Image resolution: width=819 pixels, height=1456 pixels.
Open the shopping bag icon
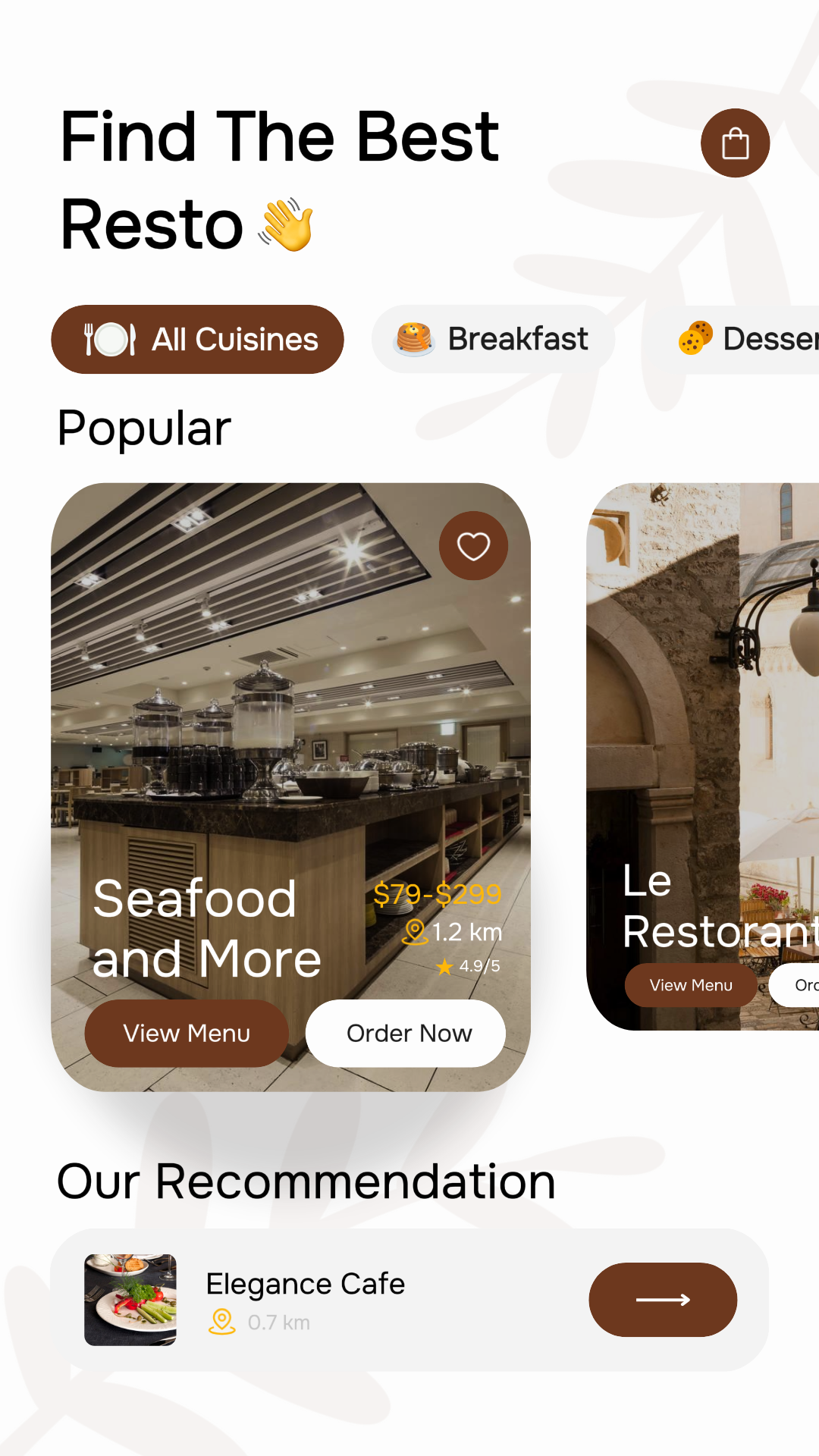coord(735,143)
